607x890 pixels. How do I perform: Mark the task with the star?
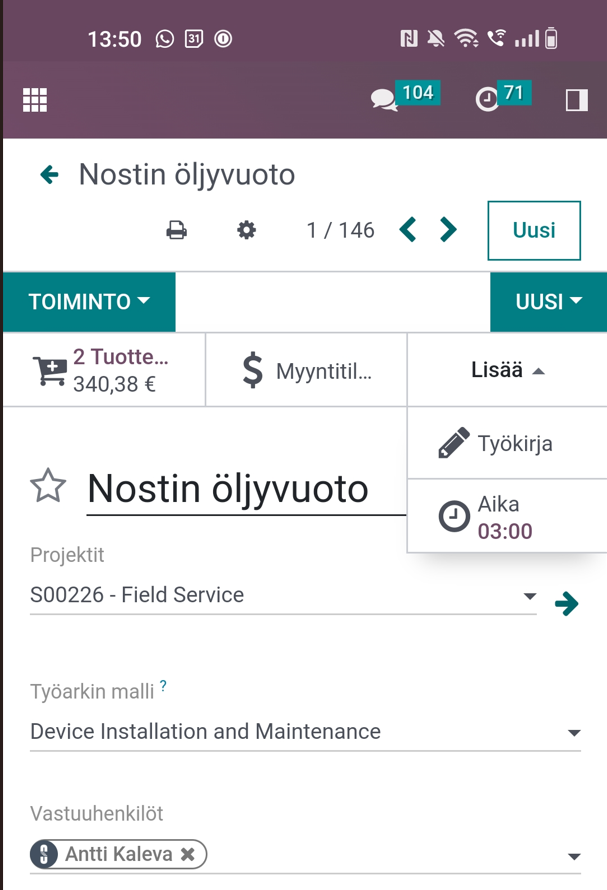pos(48,487)
